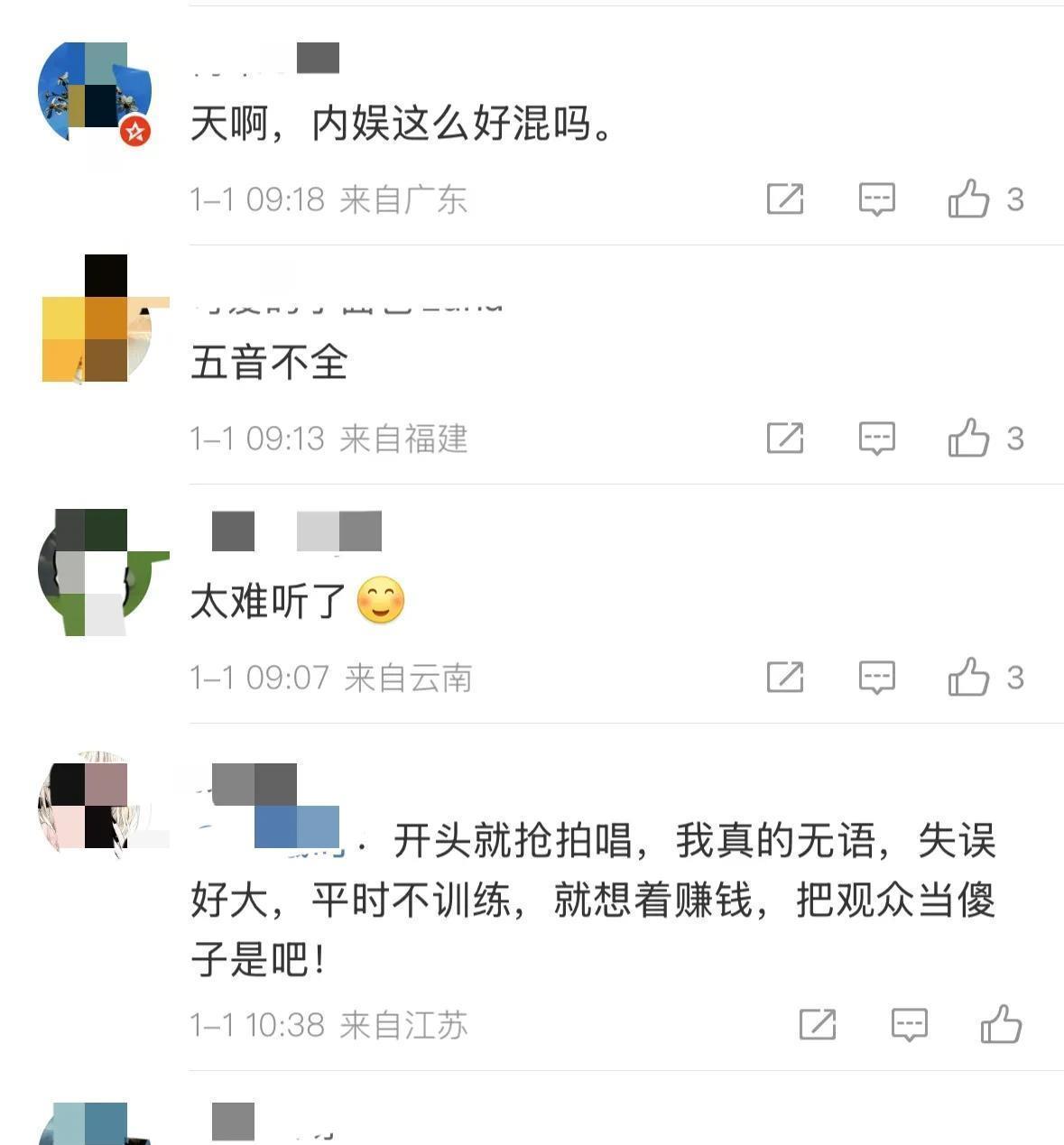
Task: Like the comment "五音不全"
Action: pyautogui.click(x=968, y=439)
